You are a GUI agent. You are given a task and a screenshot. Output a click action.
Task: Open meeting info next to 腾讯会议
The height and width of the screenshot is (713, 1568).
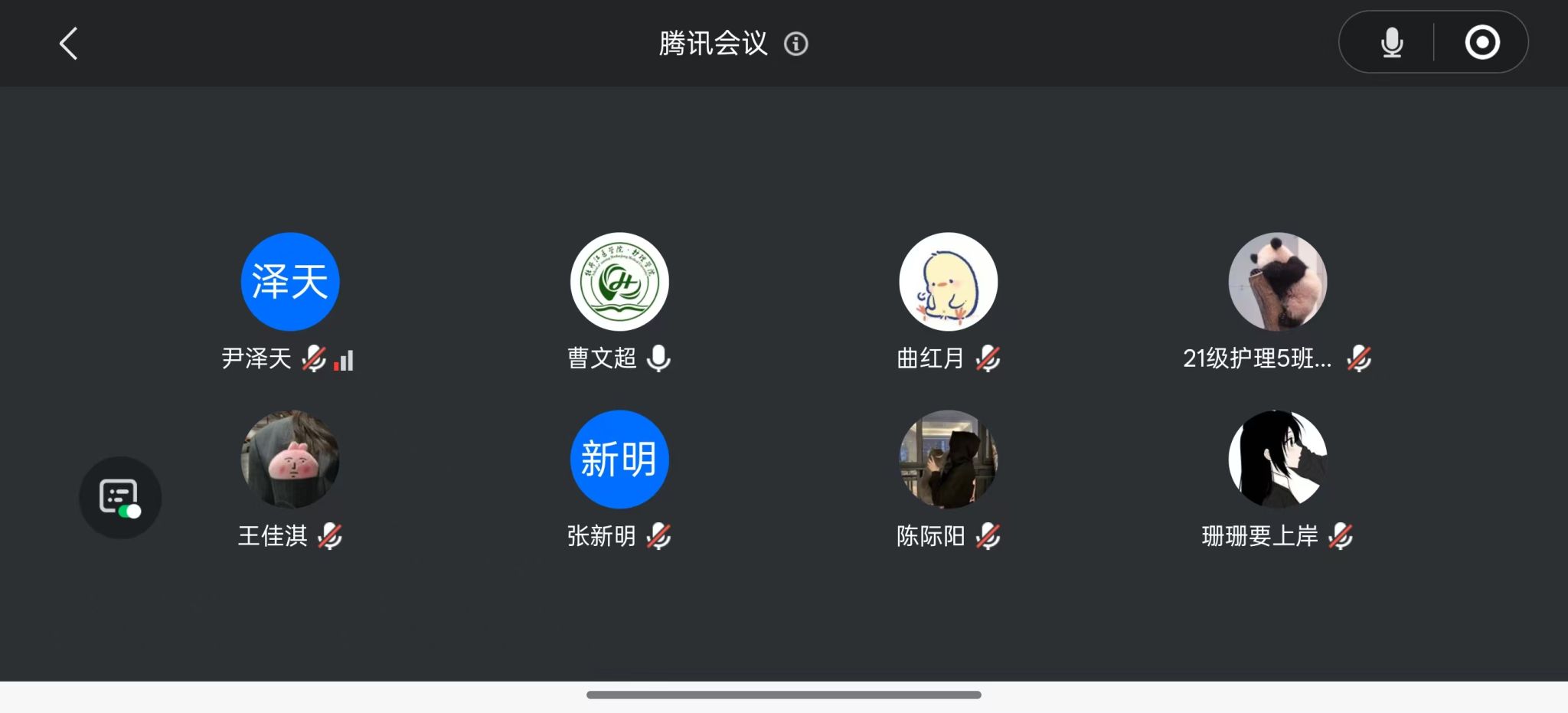tap(796, 44)
